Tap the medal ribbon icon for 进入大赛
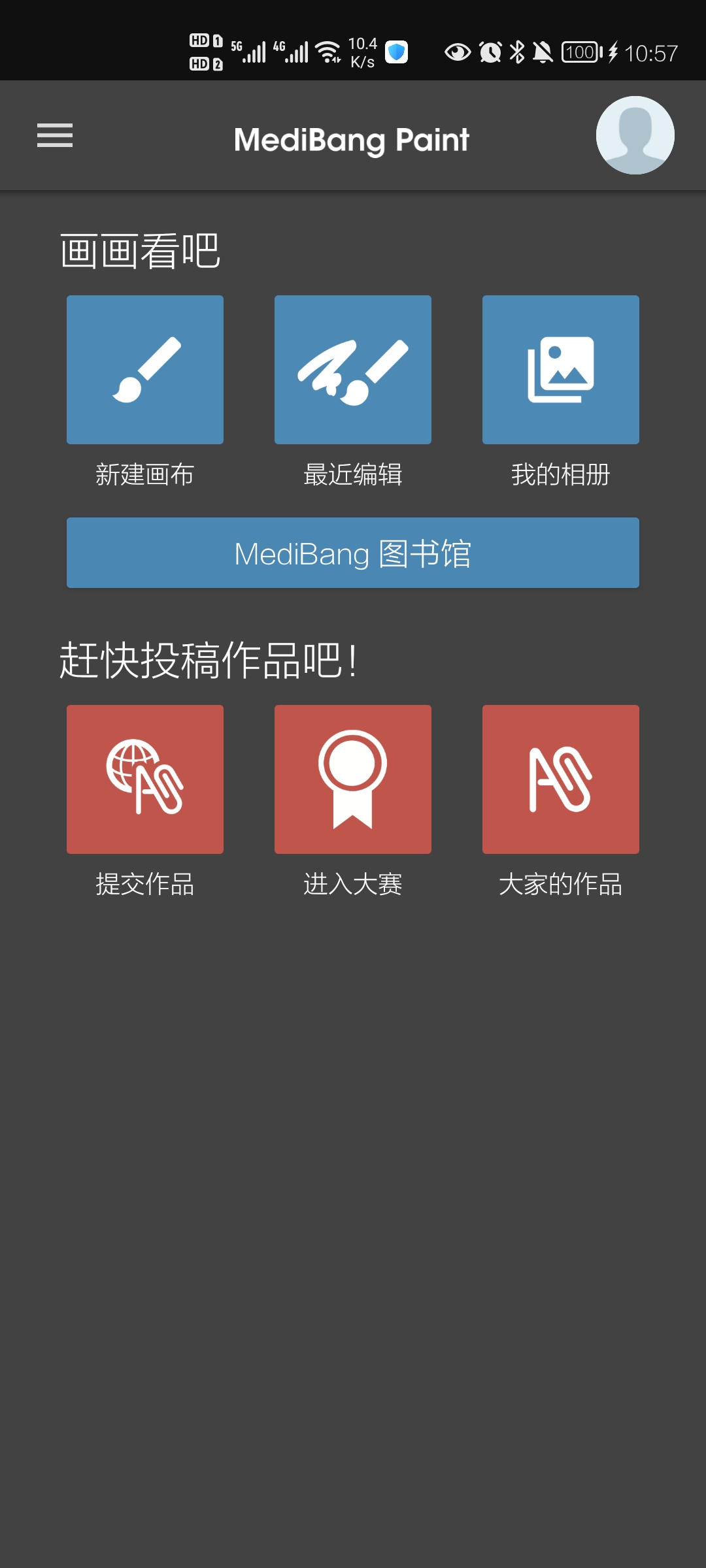The image size is (706, 1568). pyautogui.click(x=352, y=779)
